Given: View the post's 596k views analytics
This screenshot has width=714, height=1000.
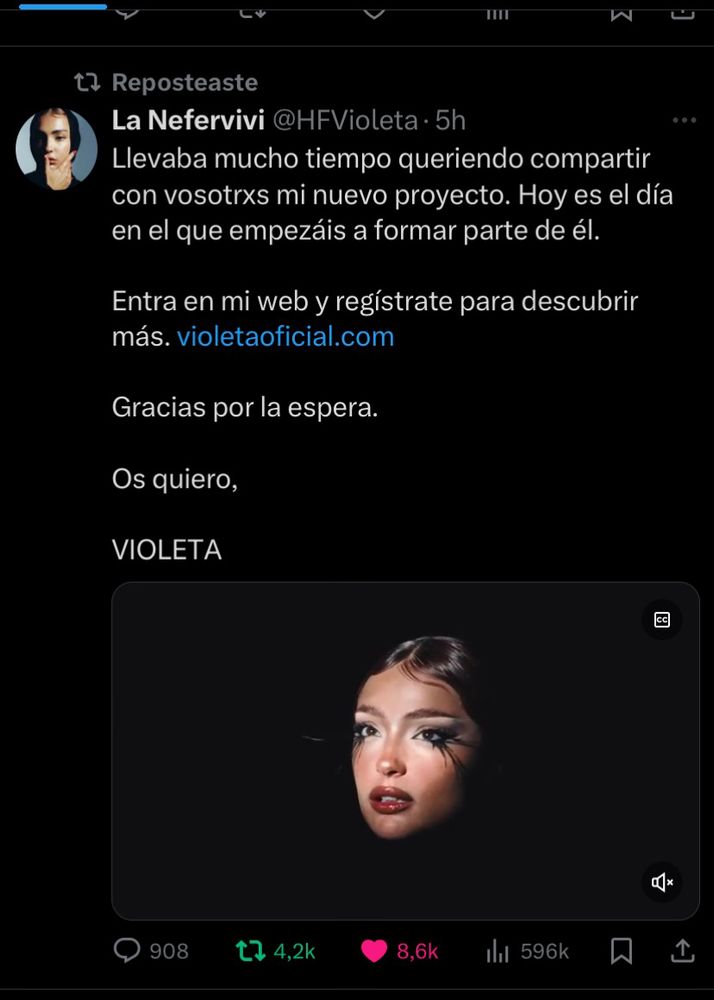Looking at the screenshot, I should 497,951.
